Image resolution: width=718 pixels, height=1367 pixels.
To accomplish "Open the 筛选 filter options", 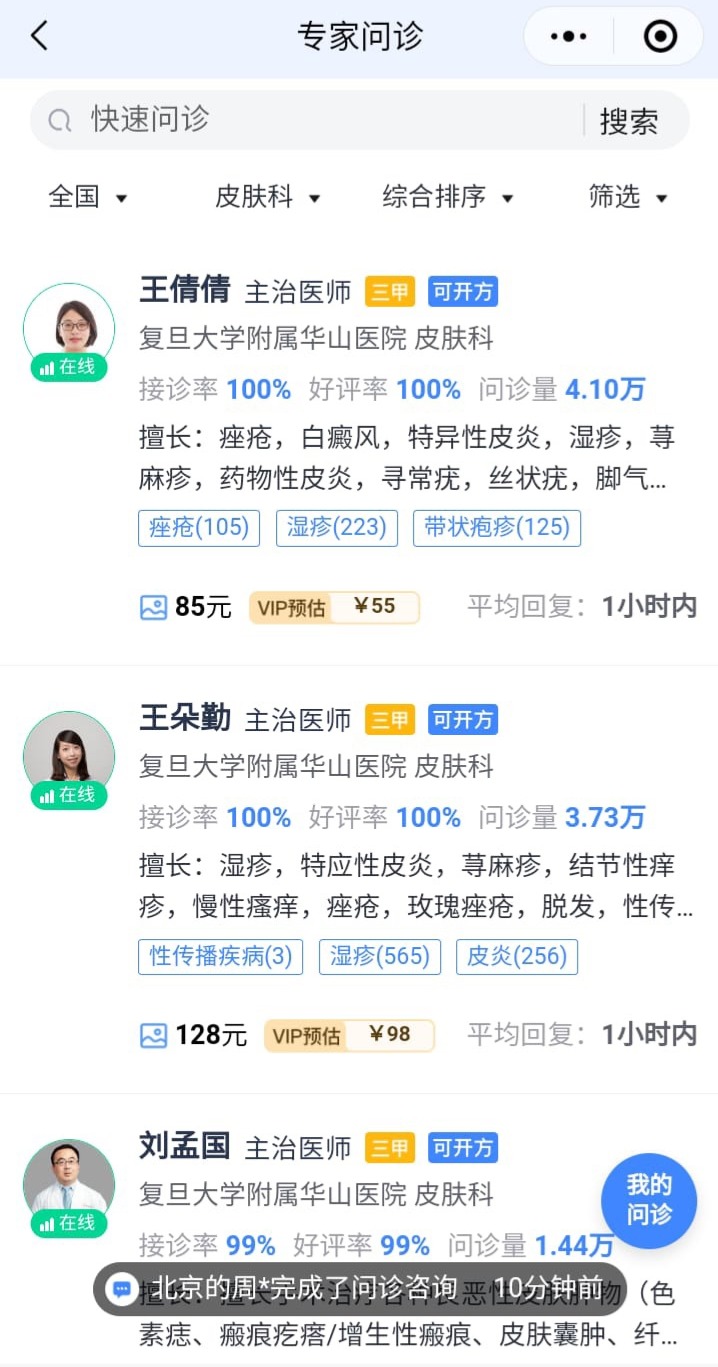I will (627, 197).
